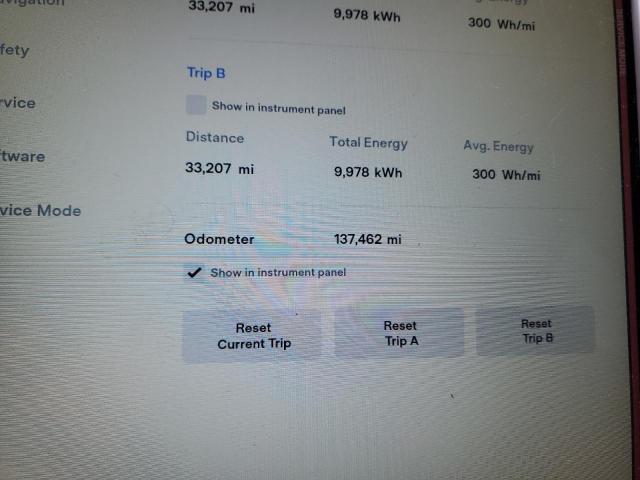Open the Software settings section
This screenshot has height=480, width=640.
point(24,156)
